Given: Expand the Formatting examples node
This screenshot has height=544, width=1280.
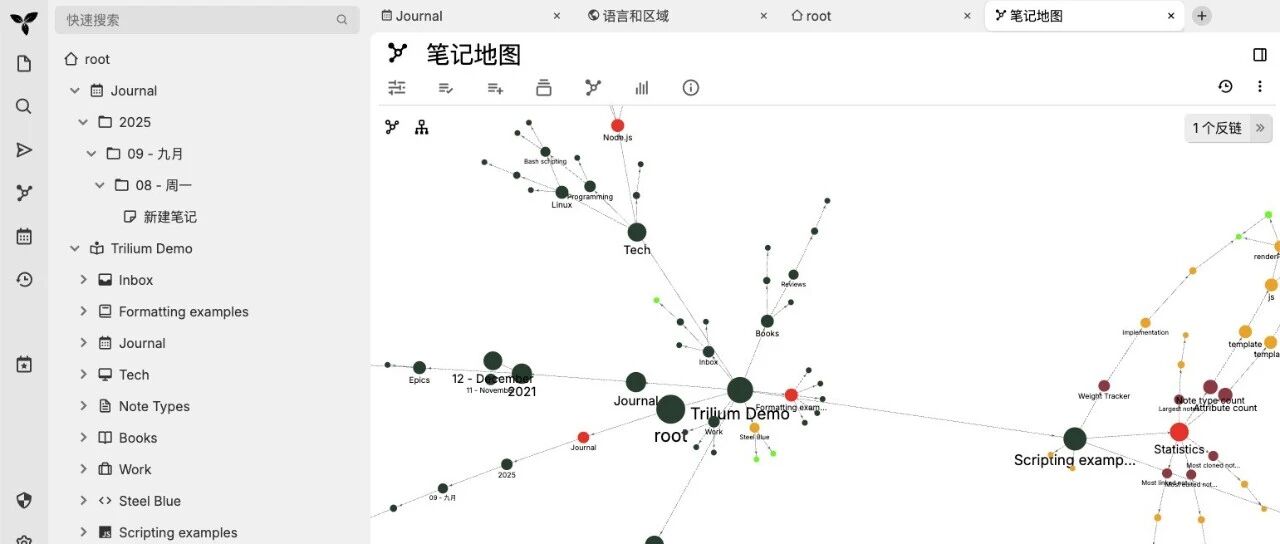Looking at the screenshot, I should coord(84,312).
